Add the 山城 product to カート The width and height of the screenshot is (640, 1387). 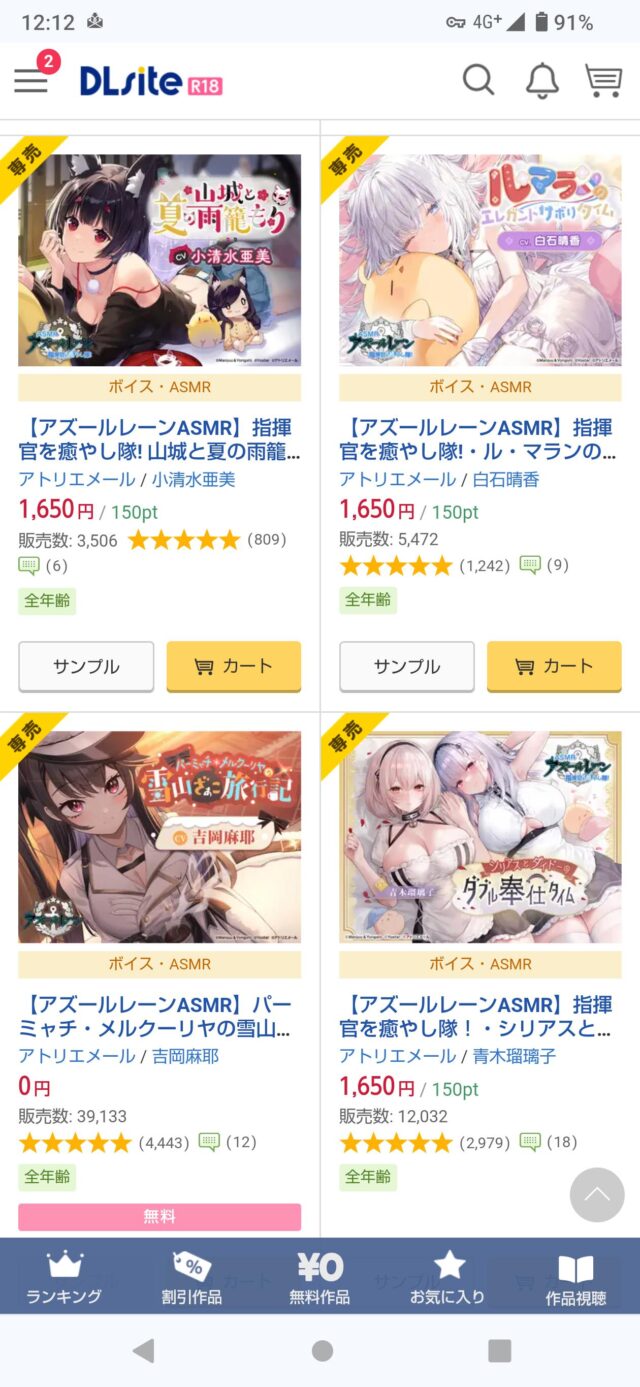click(x=233, y=666)
